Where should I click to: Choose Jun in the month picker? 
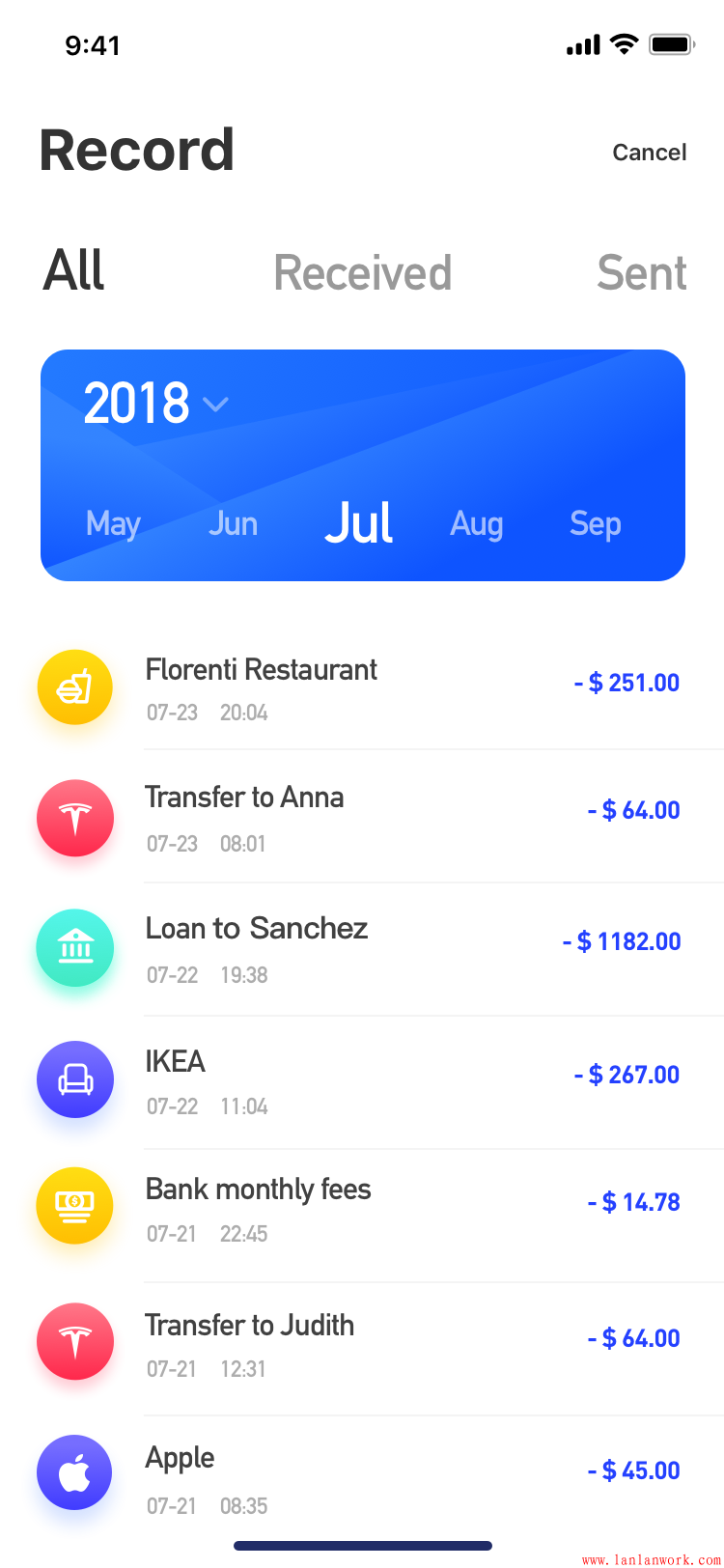tap(233, 524)
